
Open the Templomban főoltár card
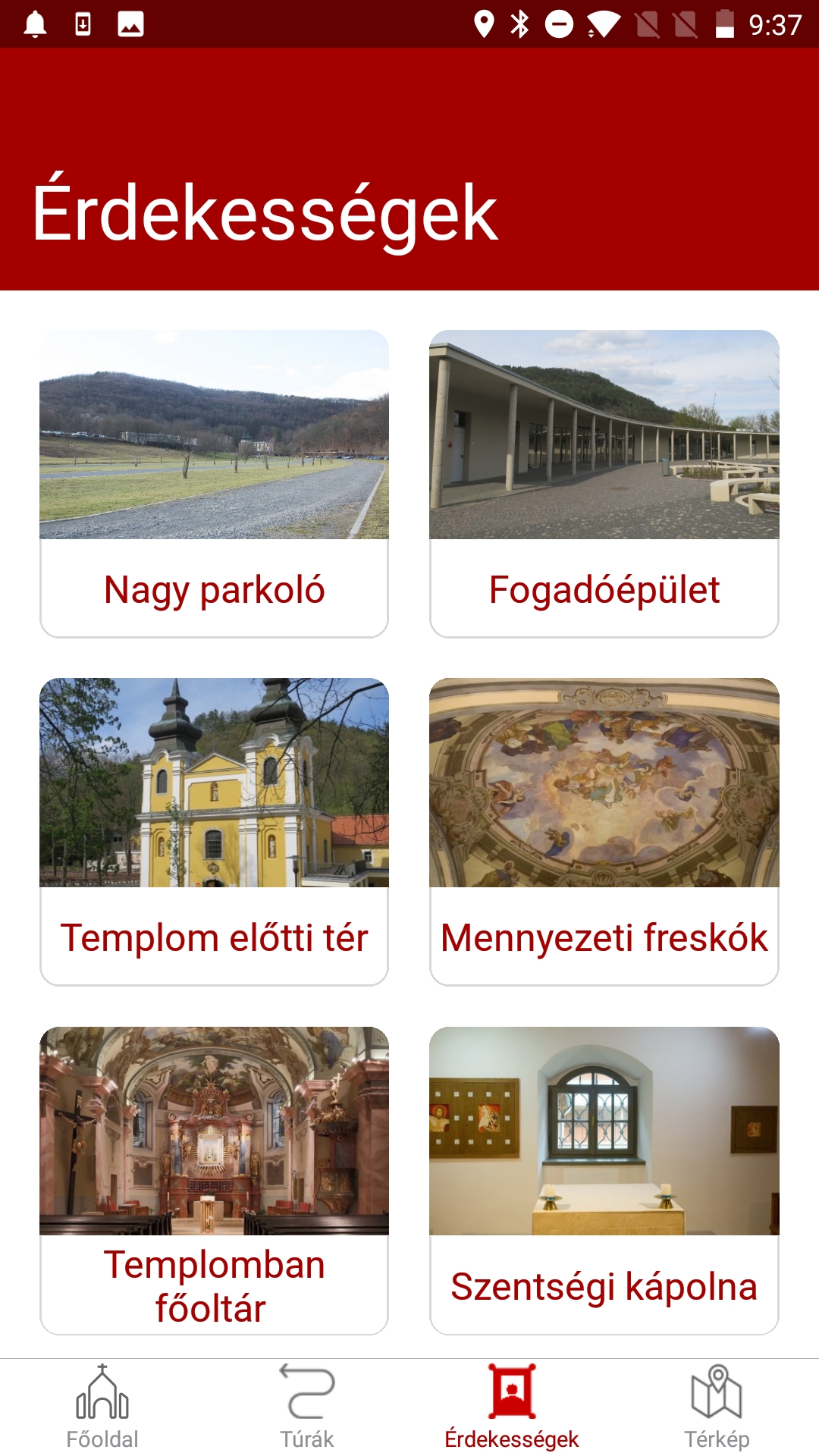[x=214, y=1179]
